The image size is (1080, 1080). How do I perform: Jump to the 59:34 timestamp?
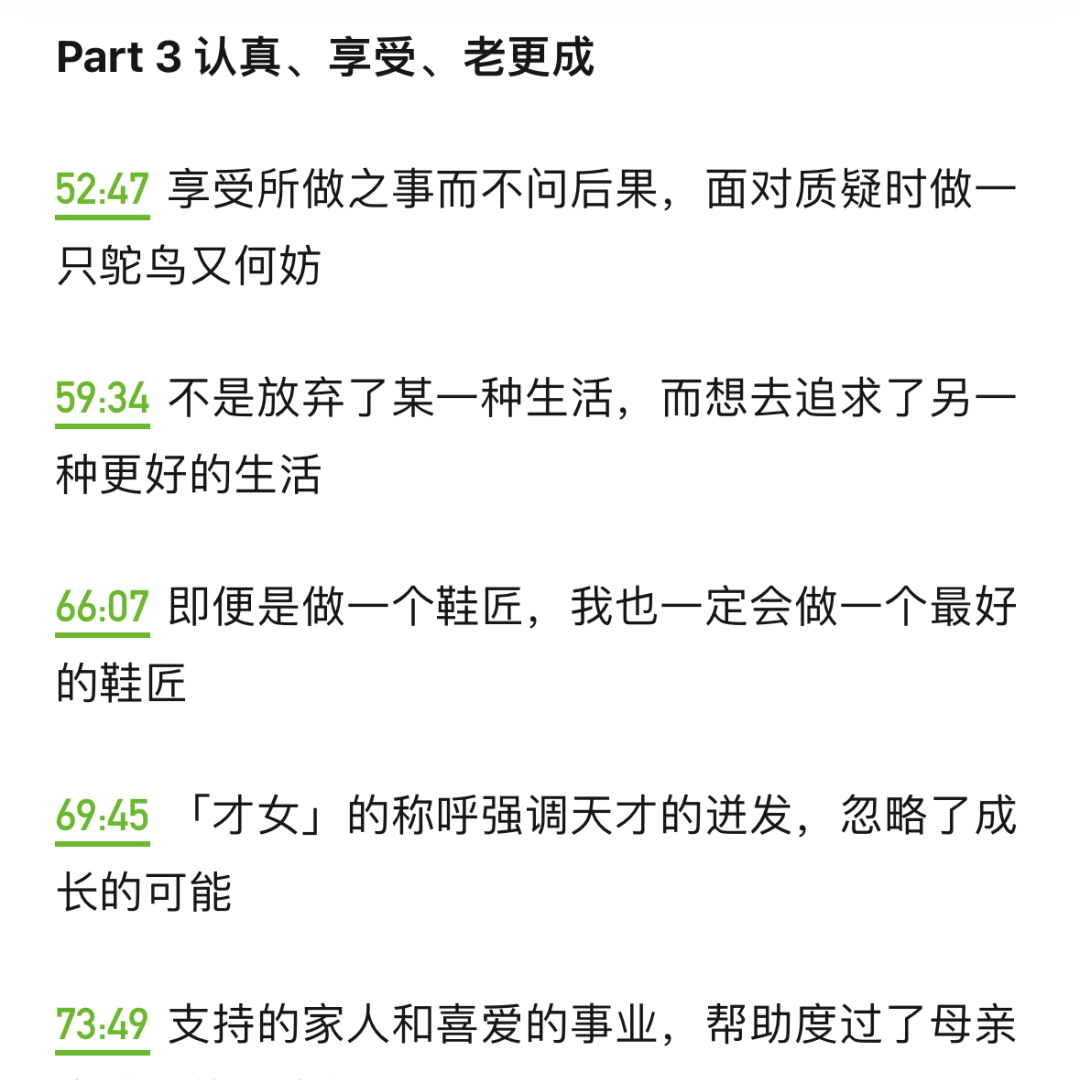[x=102, y=400]
